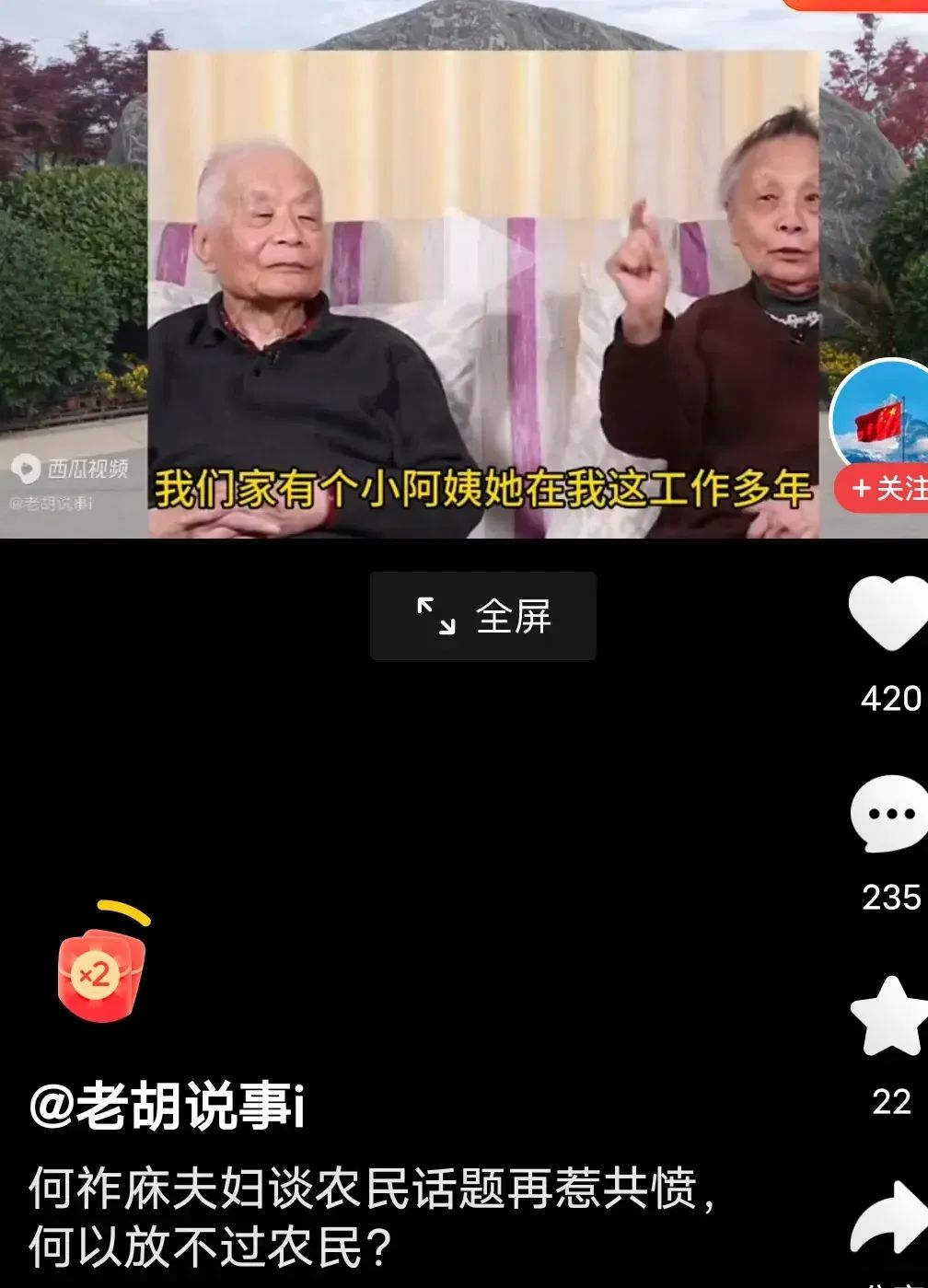Follow the author with the +关注 button
This screenshot has width=928, height=1288.
[x=884, y=488]
